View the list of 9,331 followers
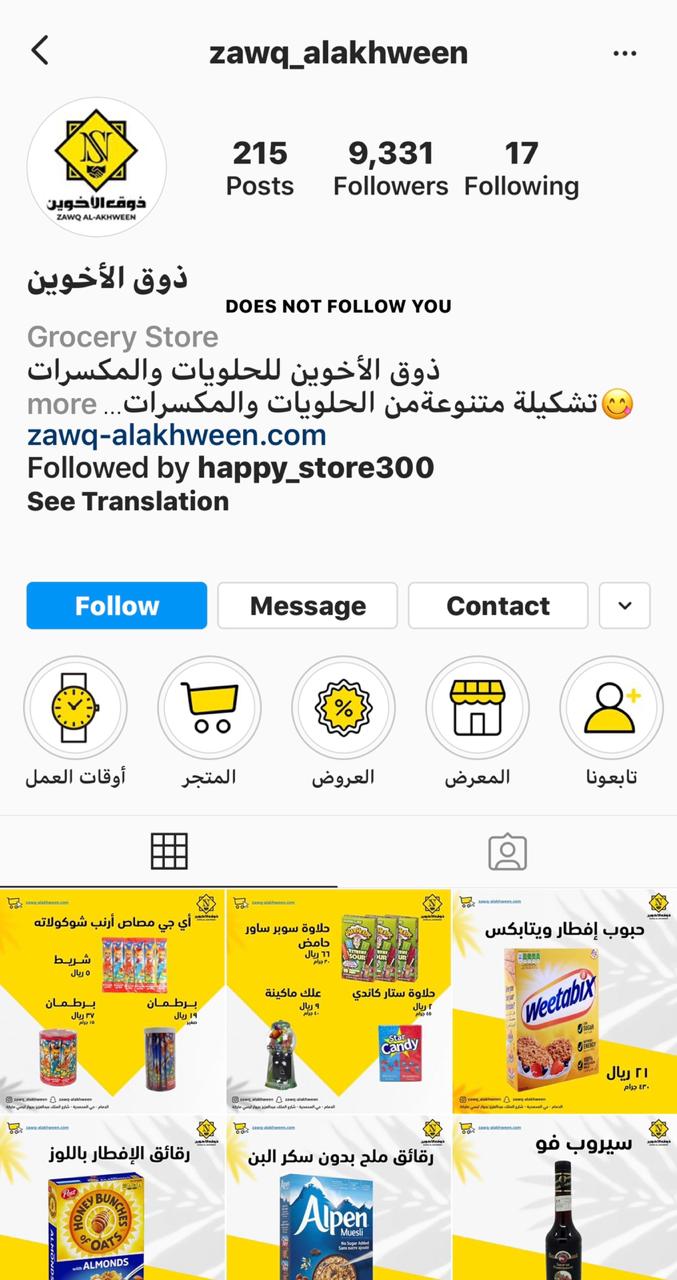Viewport: 677px width, 1280px height. click(390, 168)
